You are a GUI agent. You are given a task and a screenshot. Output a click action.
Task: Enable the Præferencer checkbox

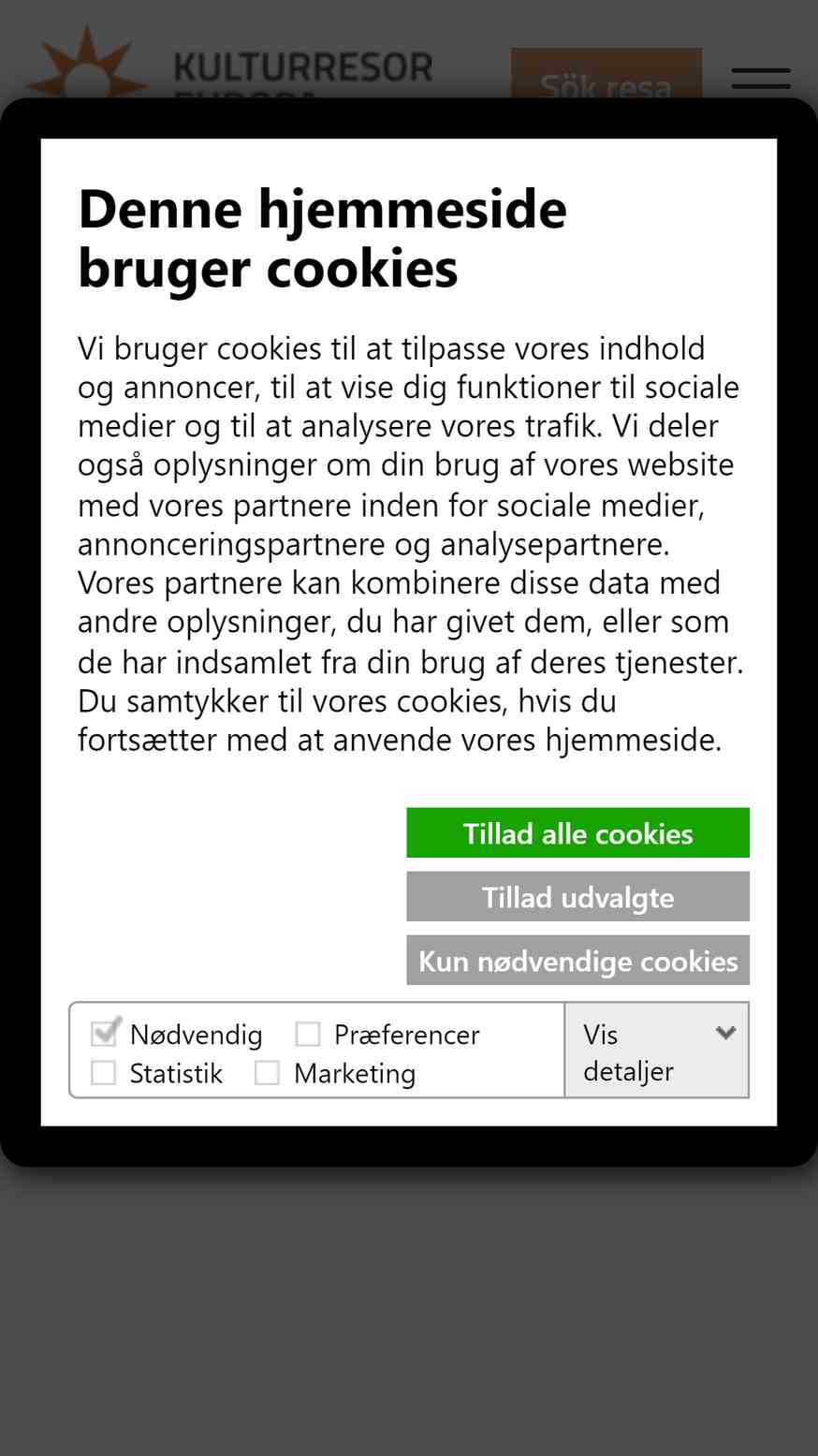(x=308, y=1034)
